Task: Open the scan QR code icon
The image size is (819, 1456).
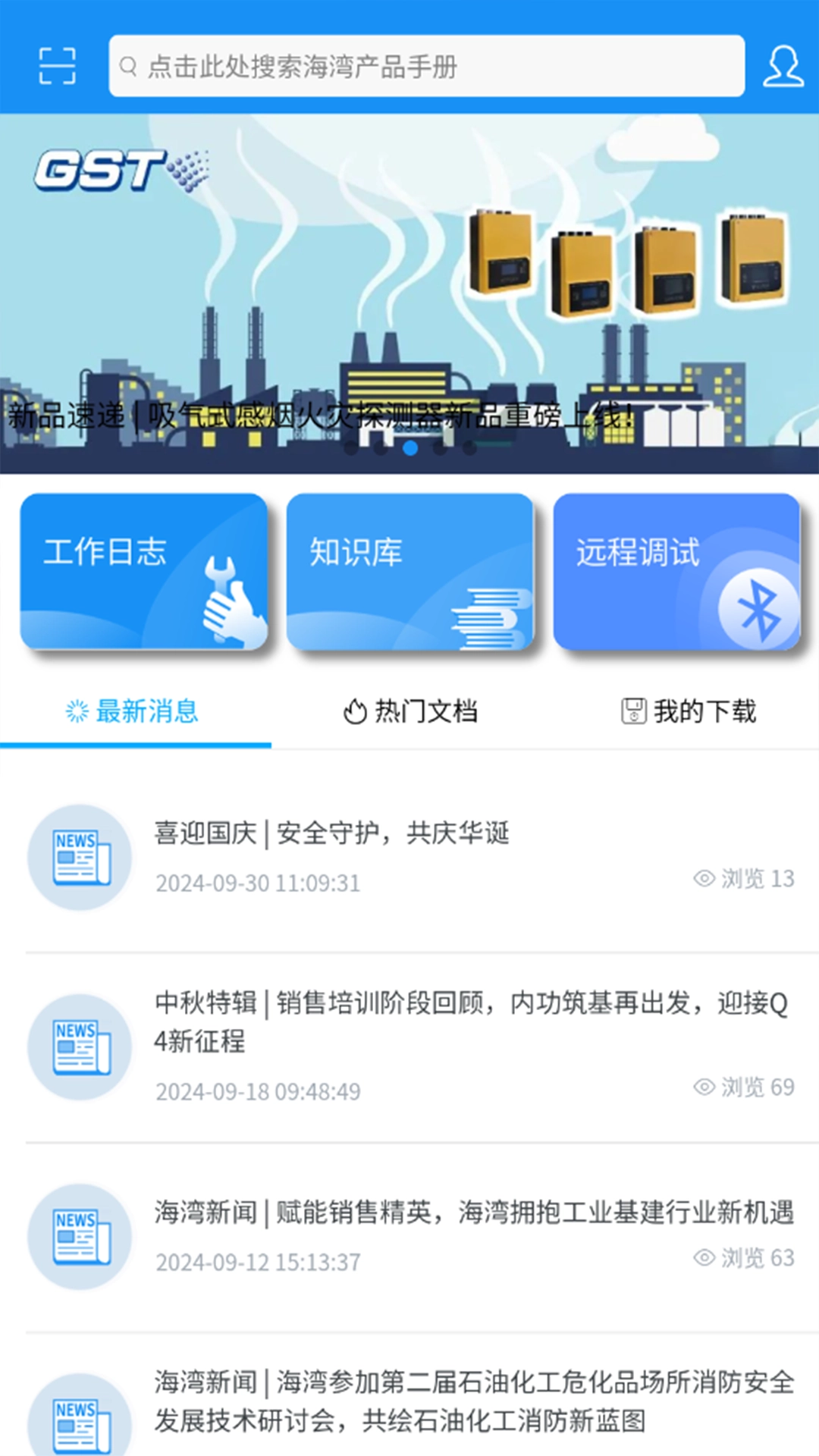Action: point(57,66)
